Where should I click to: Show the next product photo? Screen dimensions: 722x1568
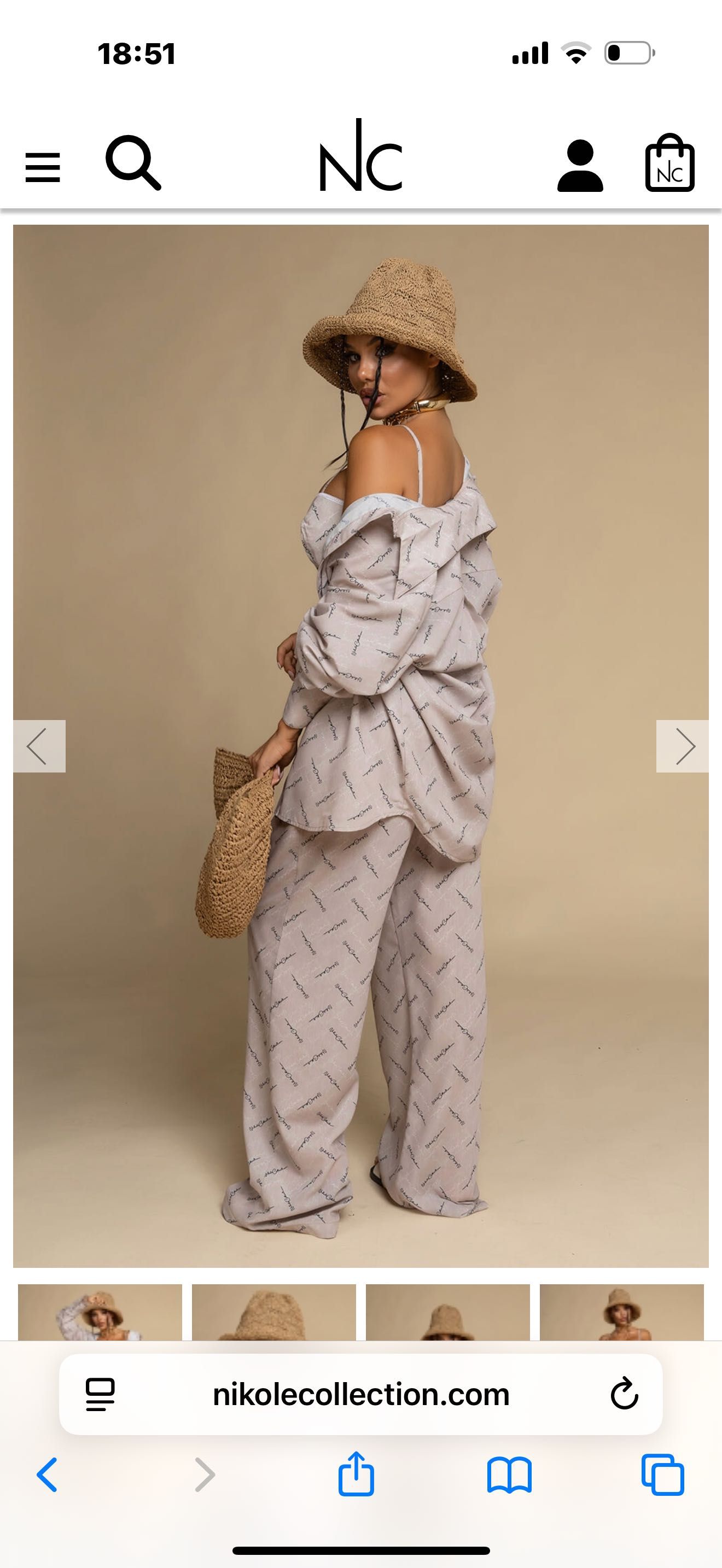pyautogui.click(x=683, y=746)
